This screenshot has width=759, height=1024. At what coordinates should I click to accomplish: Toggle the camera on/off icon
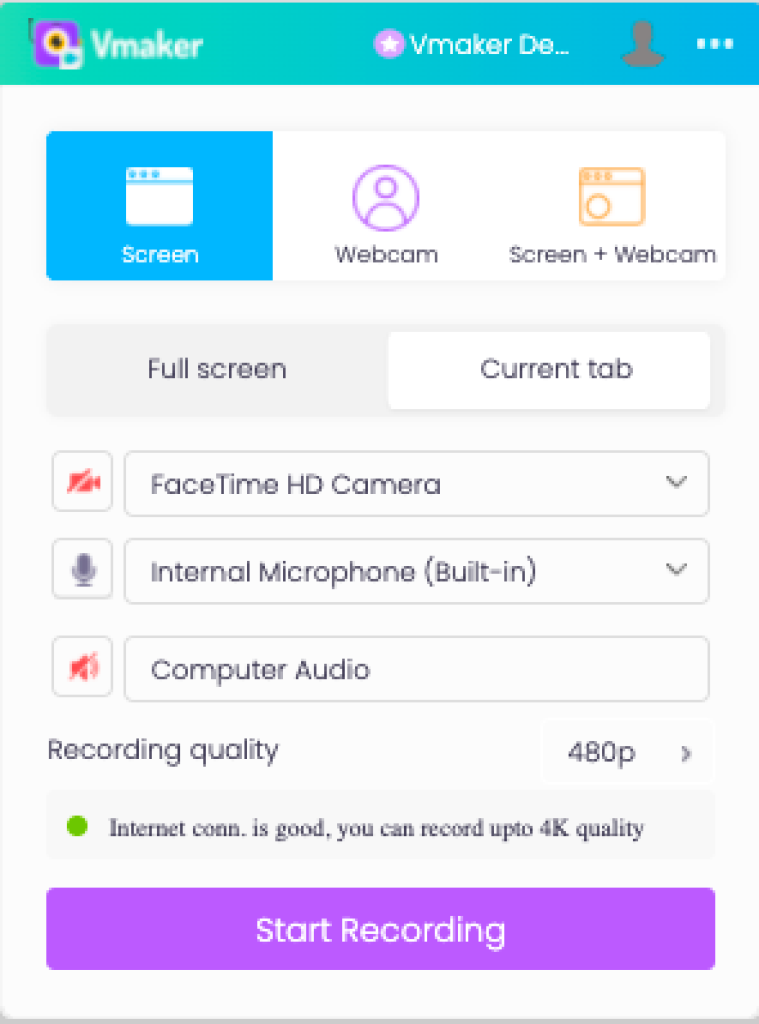(83, 483)
